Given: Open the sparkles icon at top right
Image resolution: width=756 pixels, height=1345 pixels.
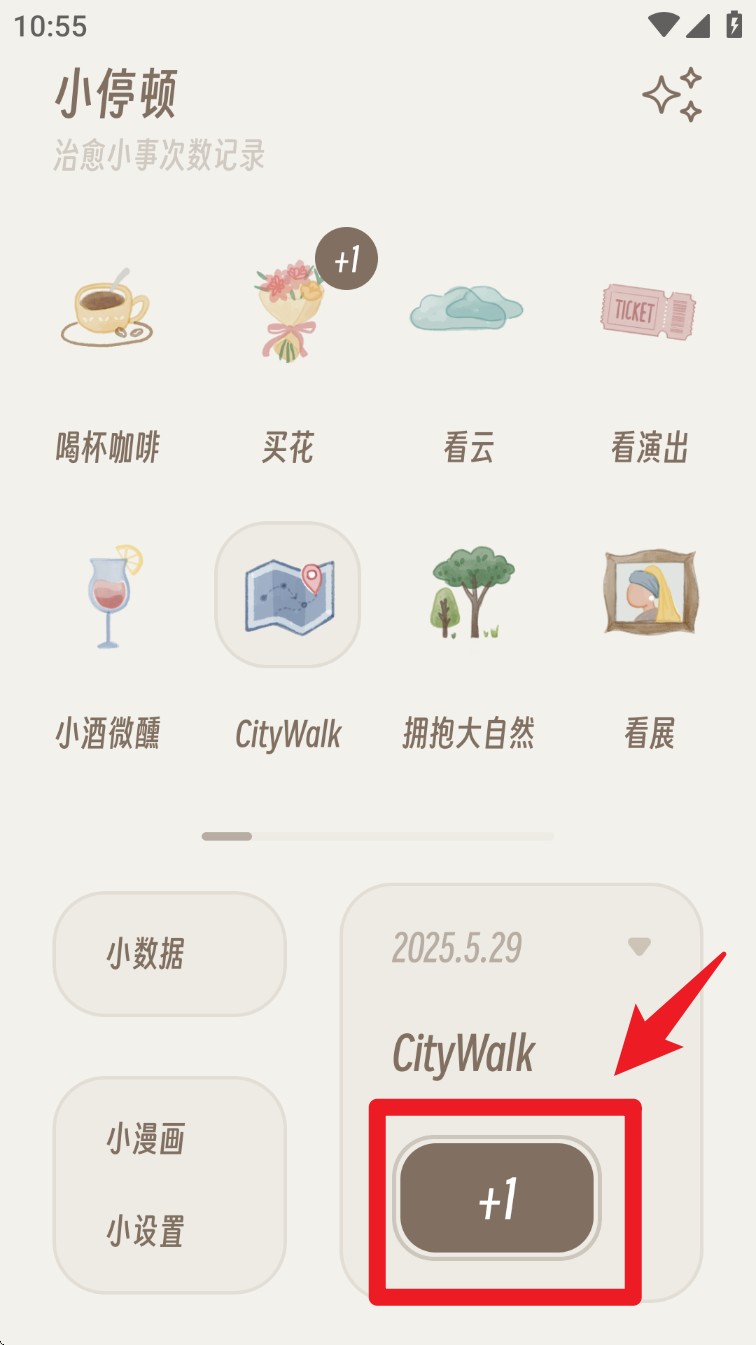Looking at the screenshot, I should pos(675,95).
